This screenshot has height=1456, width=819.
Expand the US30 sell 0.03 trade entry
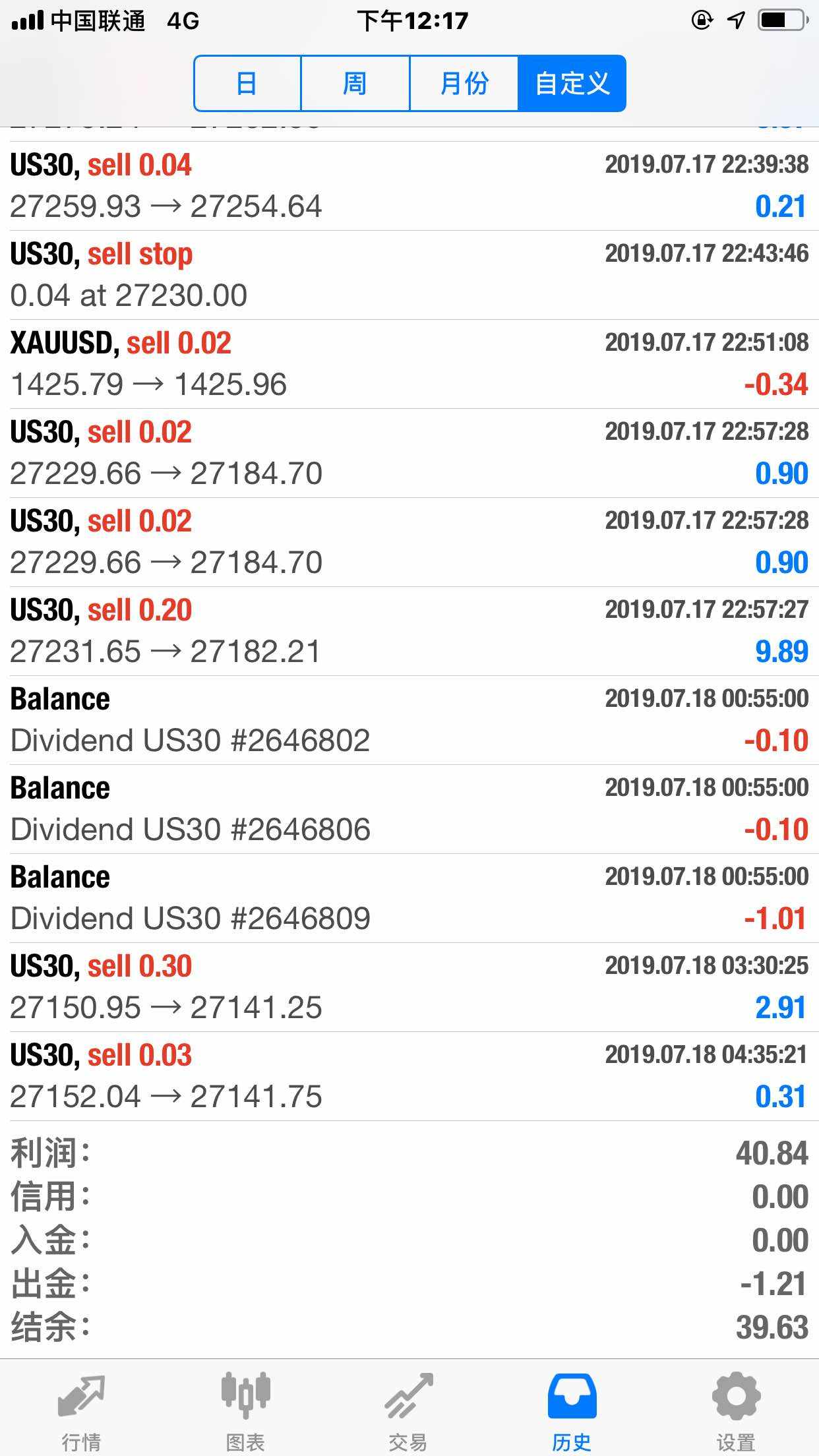409,1076
